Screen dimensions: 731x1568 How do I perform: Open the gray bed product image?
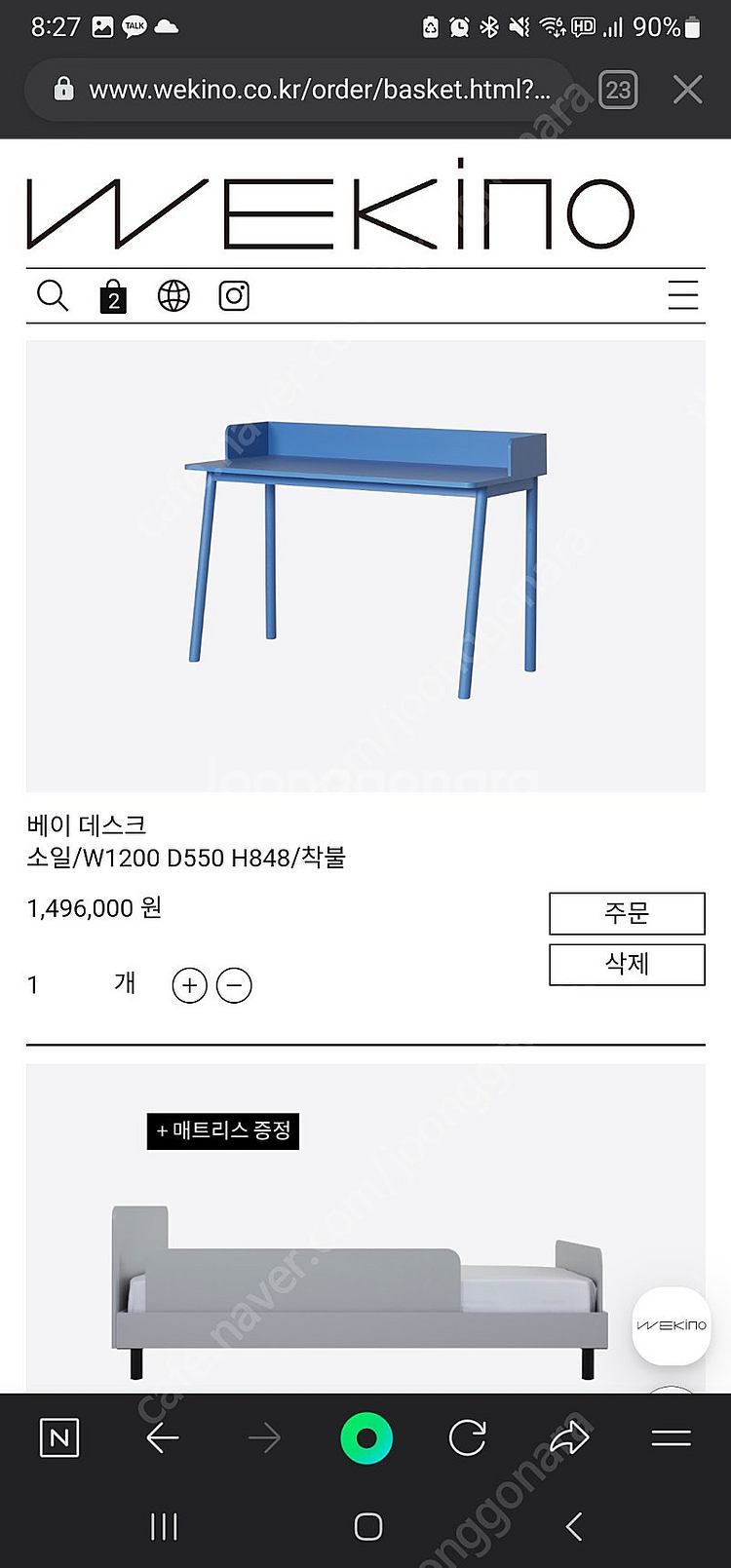[365, 1228]
